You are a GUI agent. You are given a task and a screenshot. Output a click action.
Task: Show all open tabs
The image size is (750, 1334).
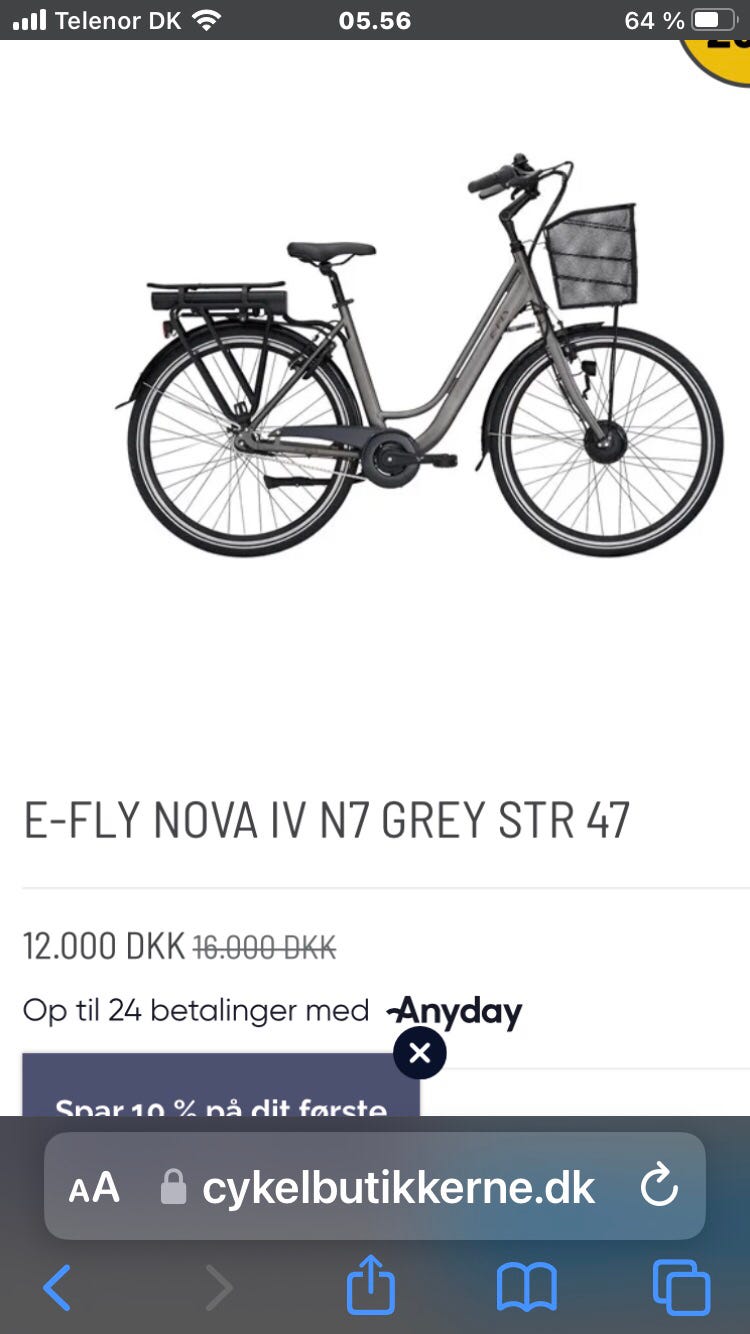(681, 1287)
